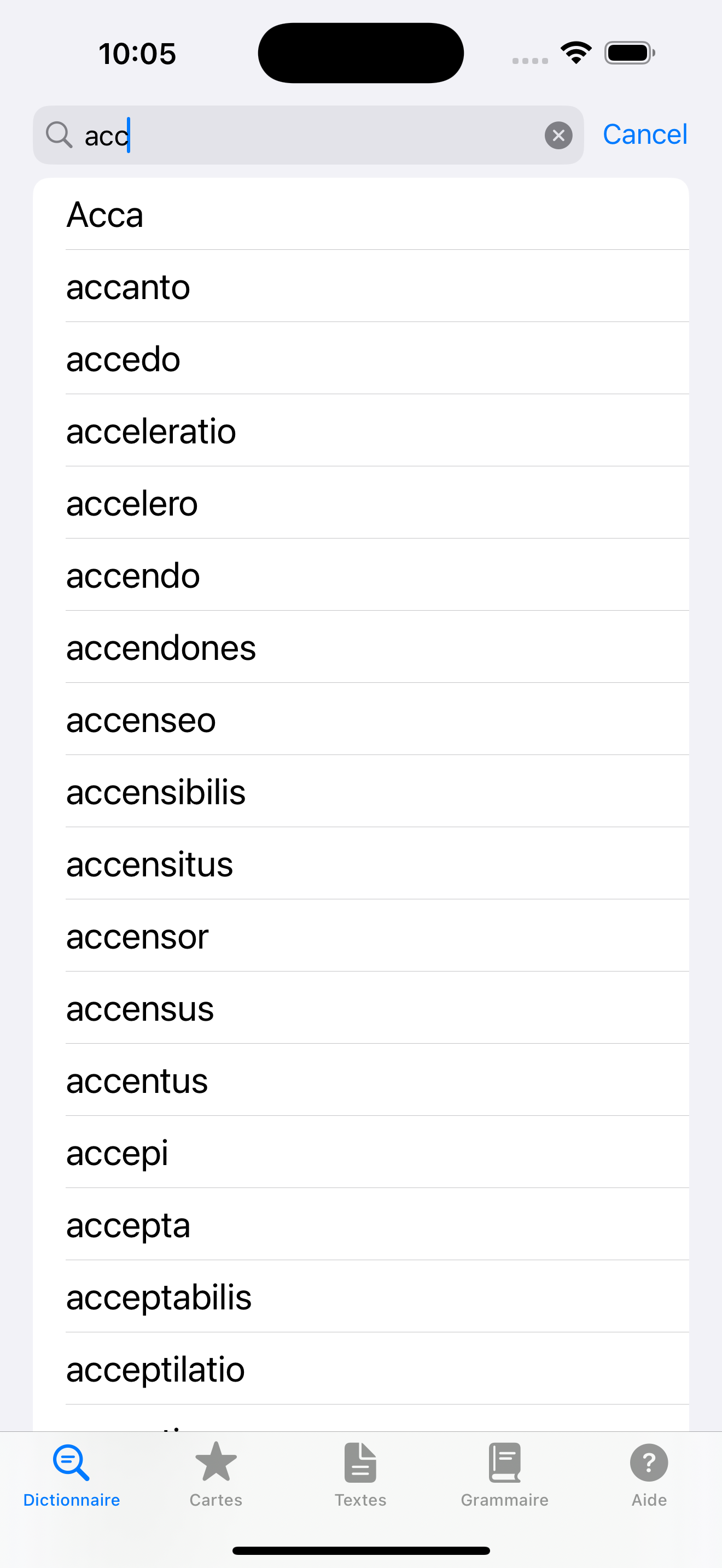The width and height of the screenshot is (722, 1568).
Task: Tap the Wi-Fi indicator in the status bar
Action: (x=575, y=52)
